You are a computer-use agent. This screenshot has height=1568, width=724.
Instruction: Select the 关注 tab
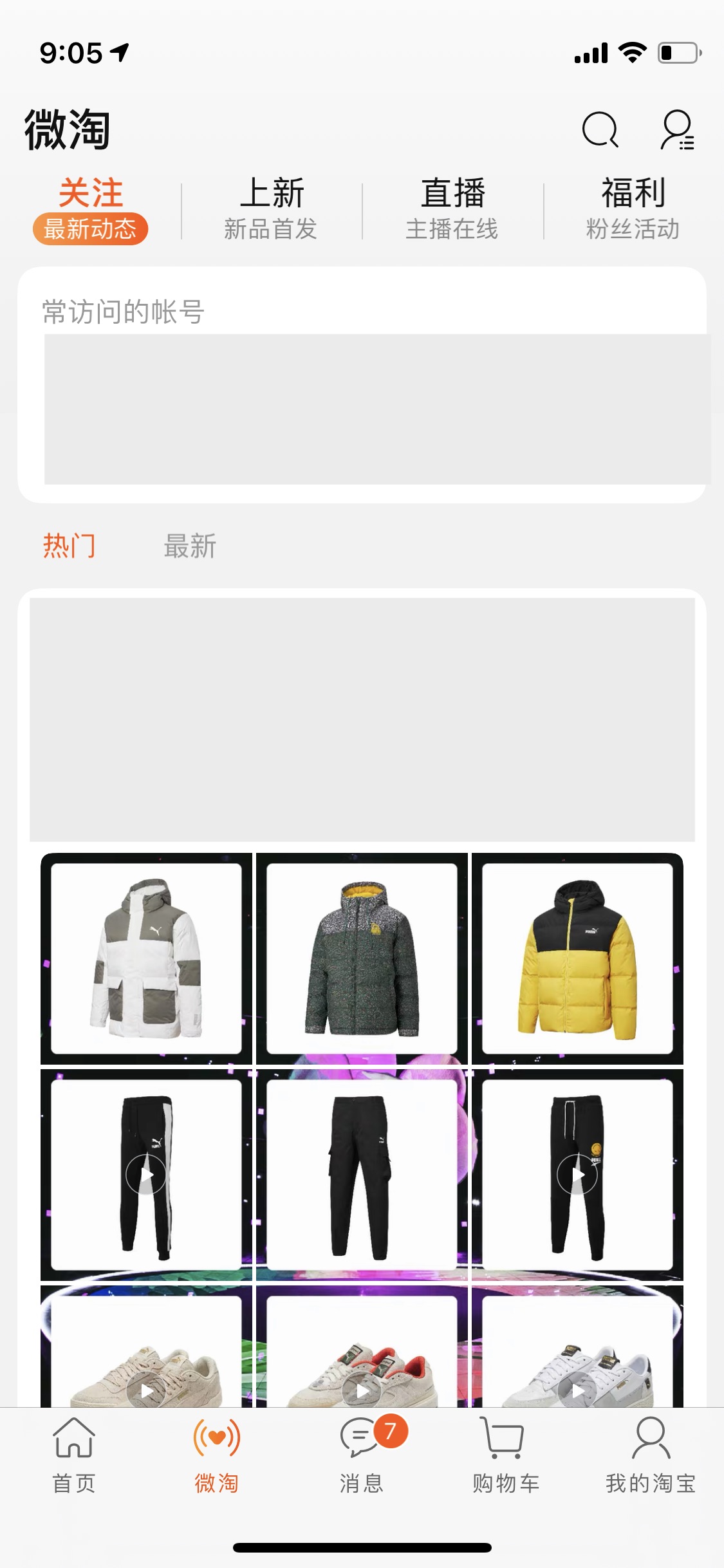(x=91, y=209)
